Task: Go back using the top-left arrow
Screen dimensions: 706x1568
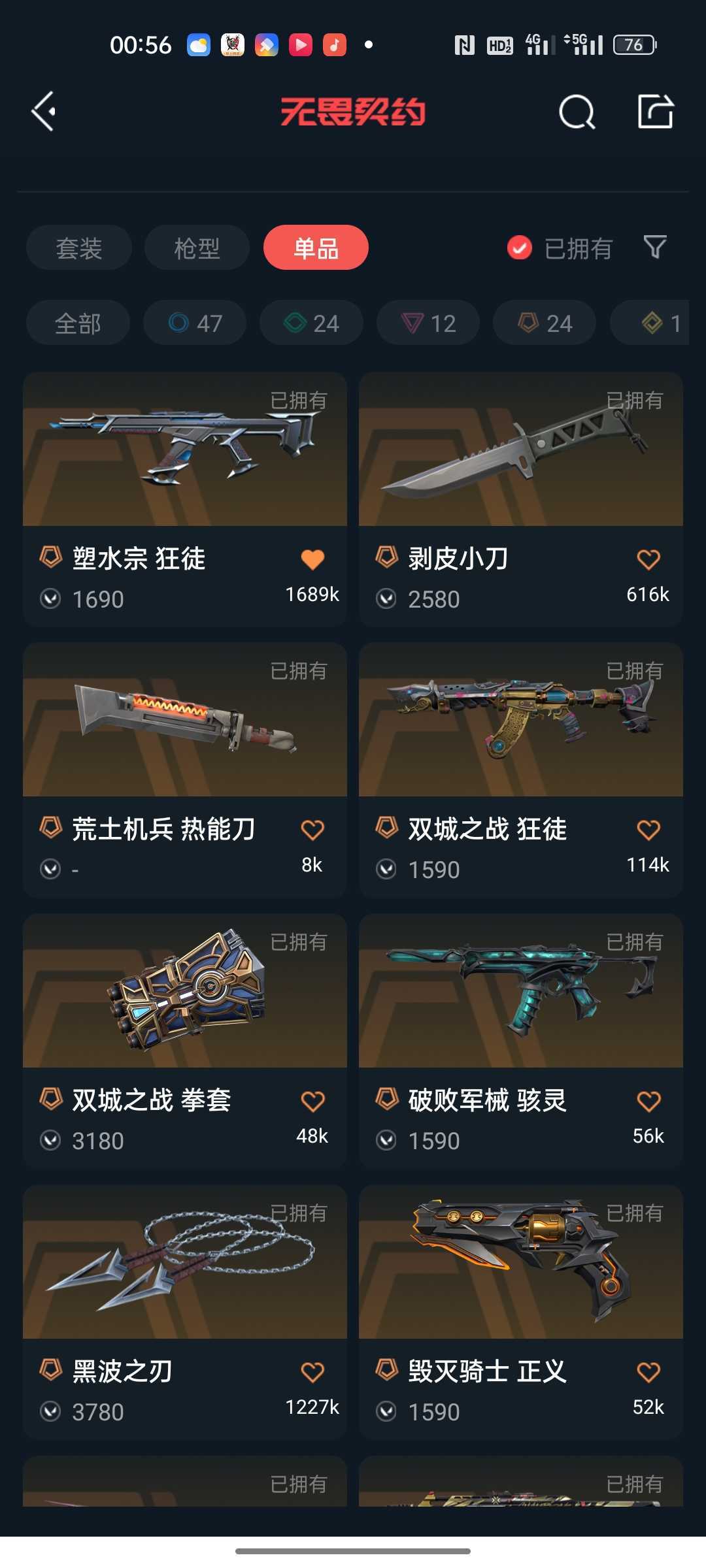Action: point(44,112)
